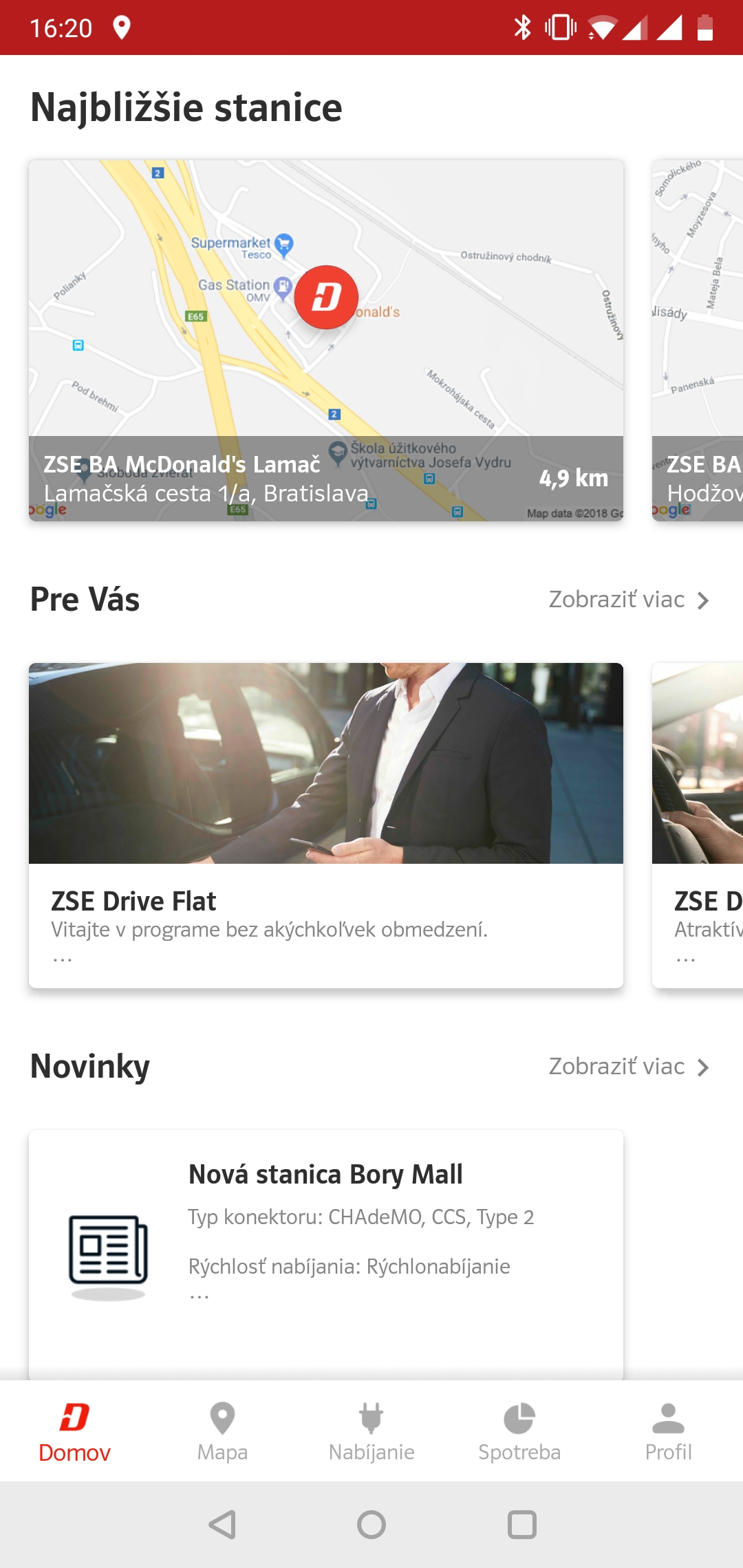The image size is (743, 1568).
Task: Open the Nová stanica Bory Mall news
Action: pos(326,1254)
